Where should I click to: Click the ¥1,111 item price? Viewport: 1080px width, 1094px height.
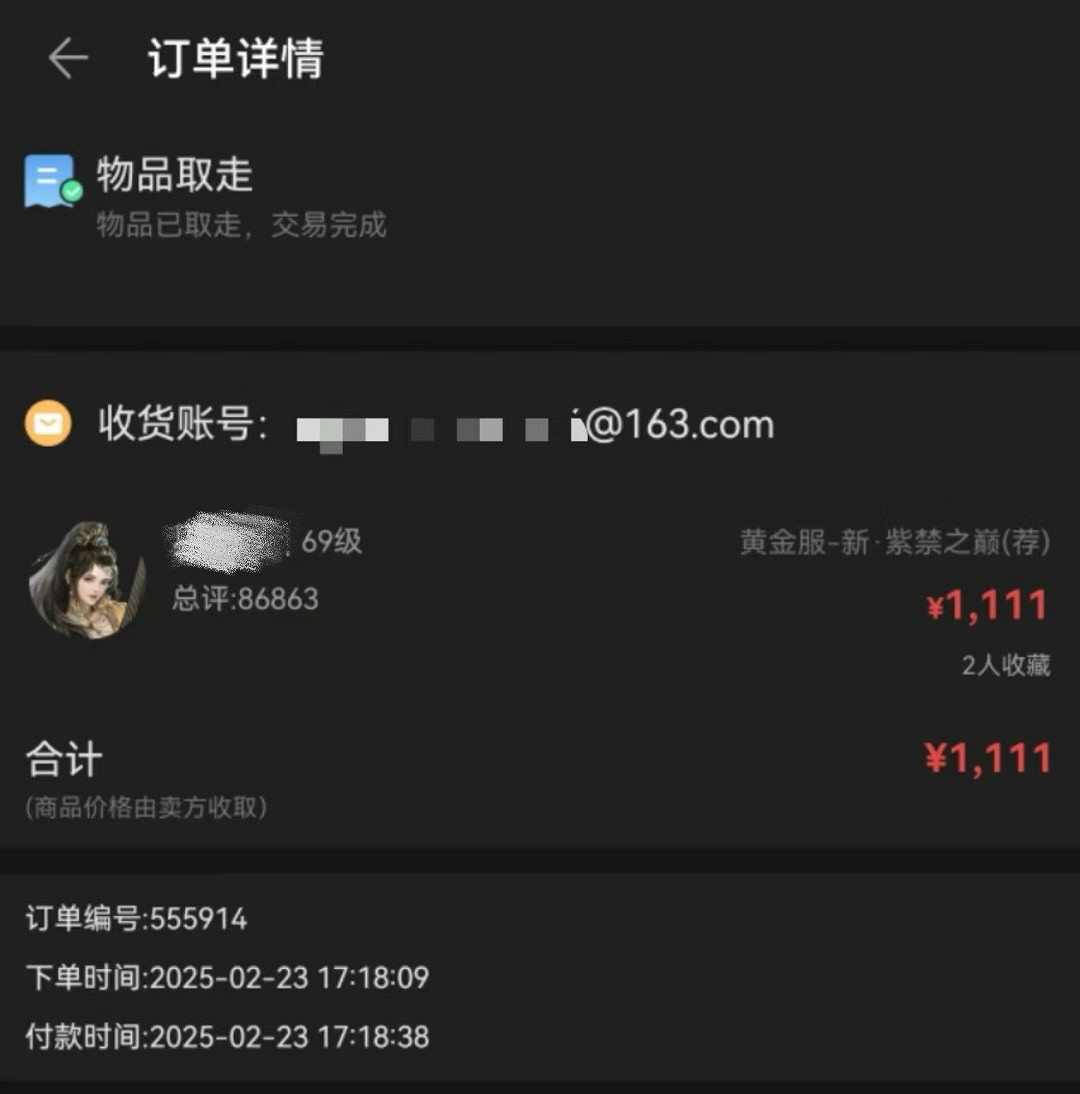pos(988,605)
